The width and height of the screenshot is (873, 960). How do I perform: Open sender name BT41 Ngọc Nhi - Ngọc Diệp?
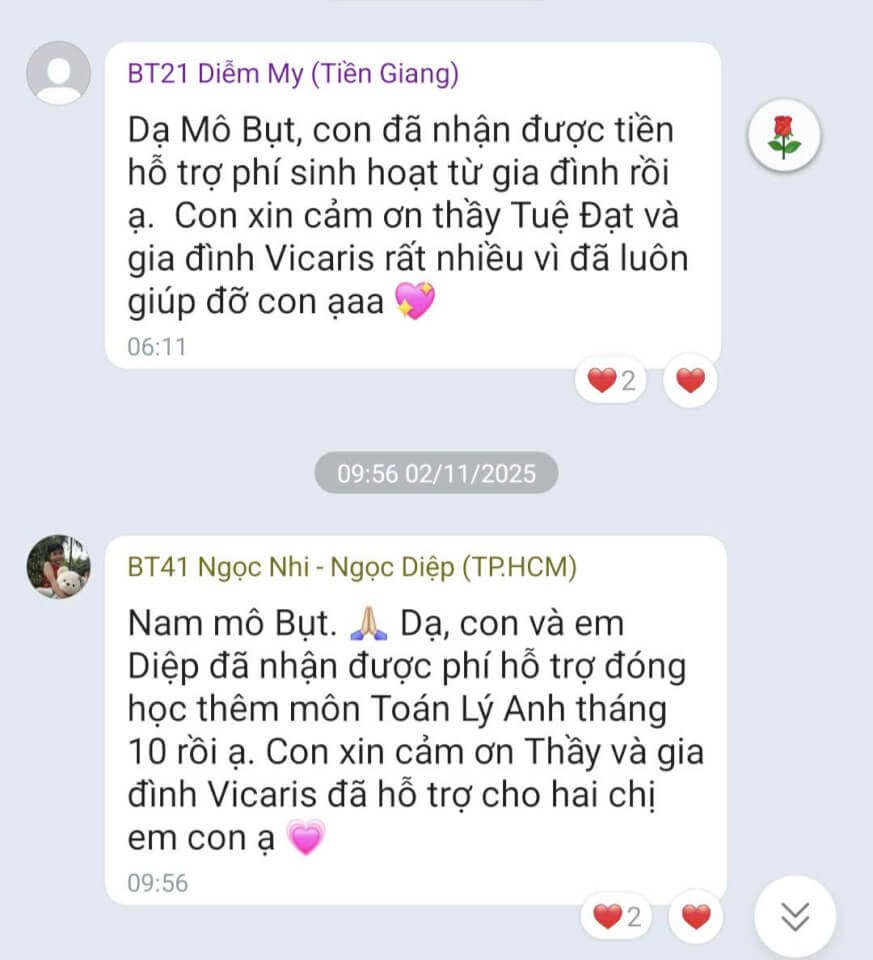(352, 567)
